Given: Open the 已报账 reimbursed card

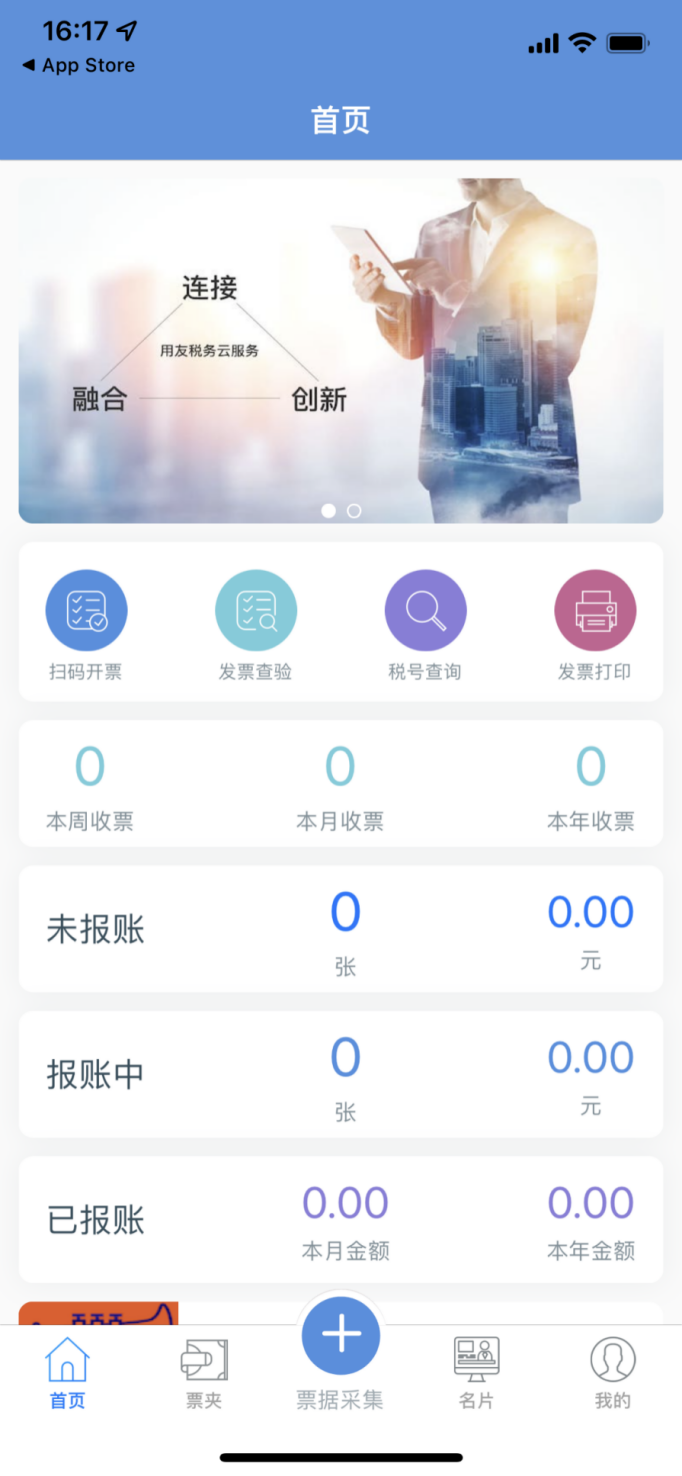Looking at the screenshot, I should point(340,1219).
